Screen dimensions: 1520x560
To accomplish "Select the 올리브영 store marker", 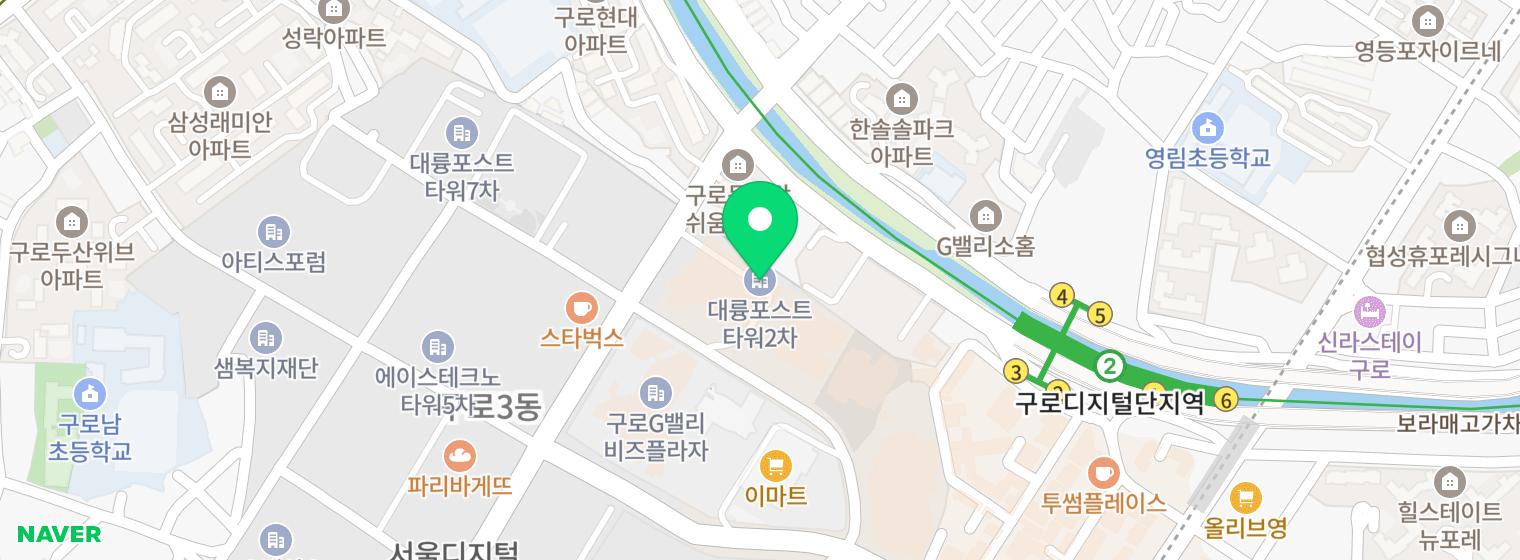I will [x=1244, y=497].
